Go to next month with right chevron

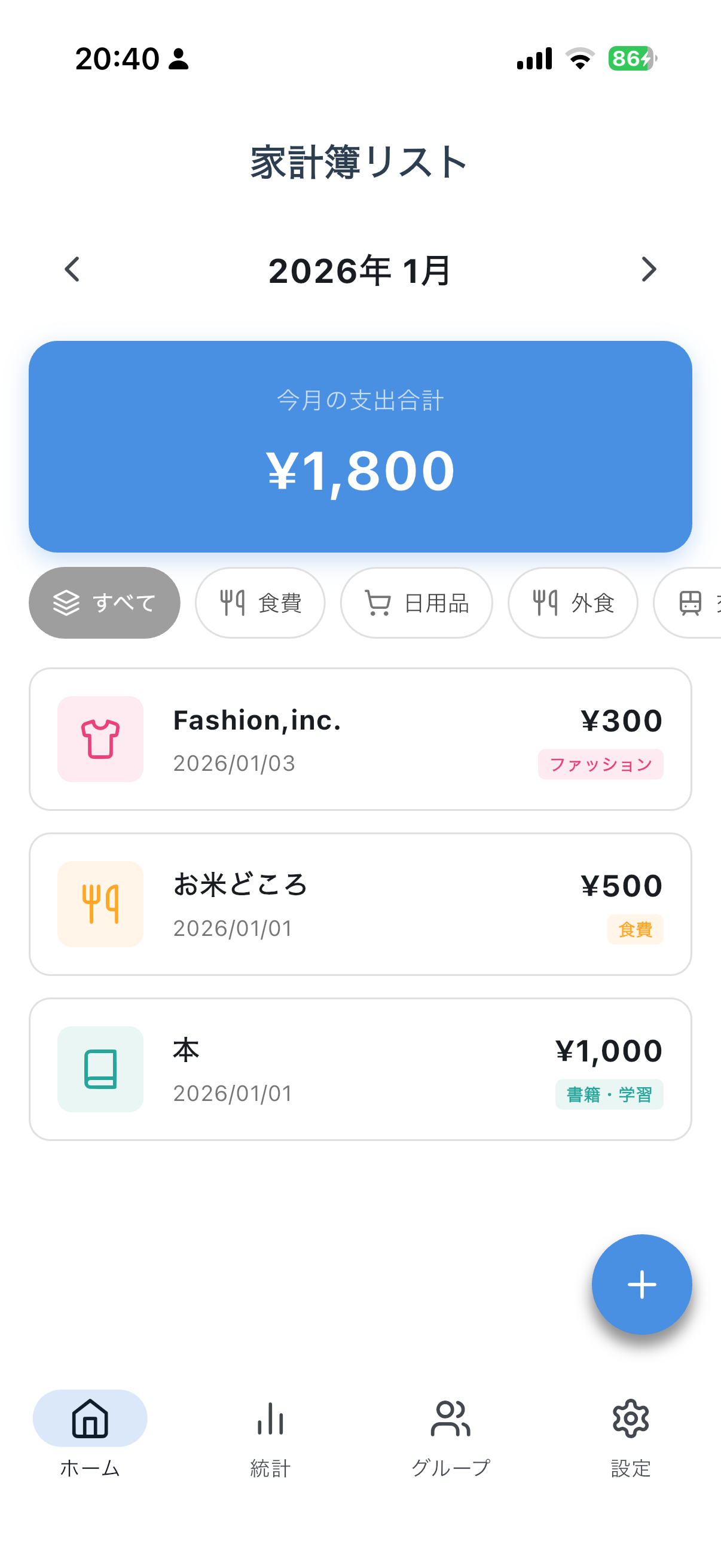point(648,270)
